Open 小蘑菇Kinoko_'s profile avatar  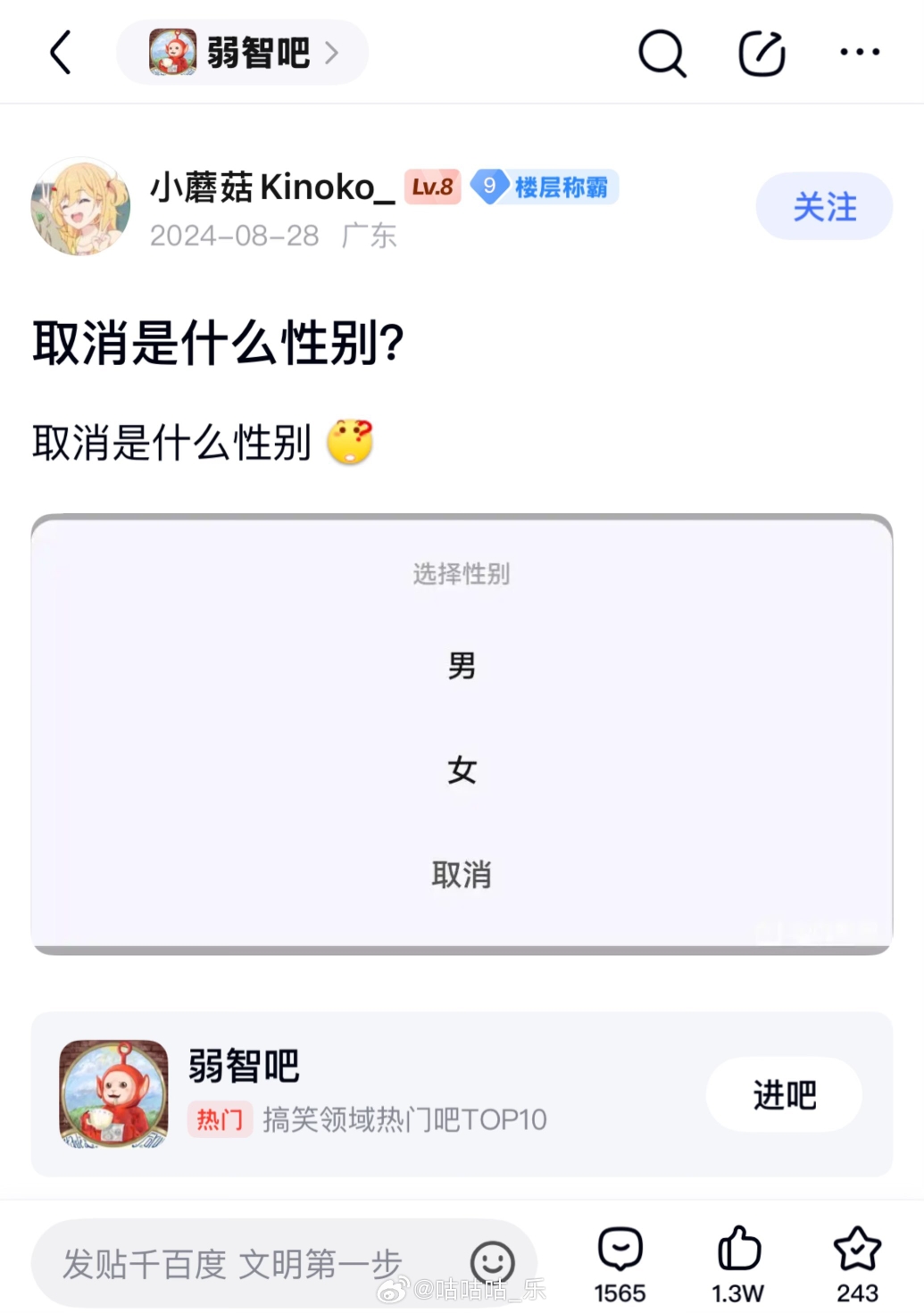(x=80, y=207)
